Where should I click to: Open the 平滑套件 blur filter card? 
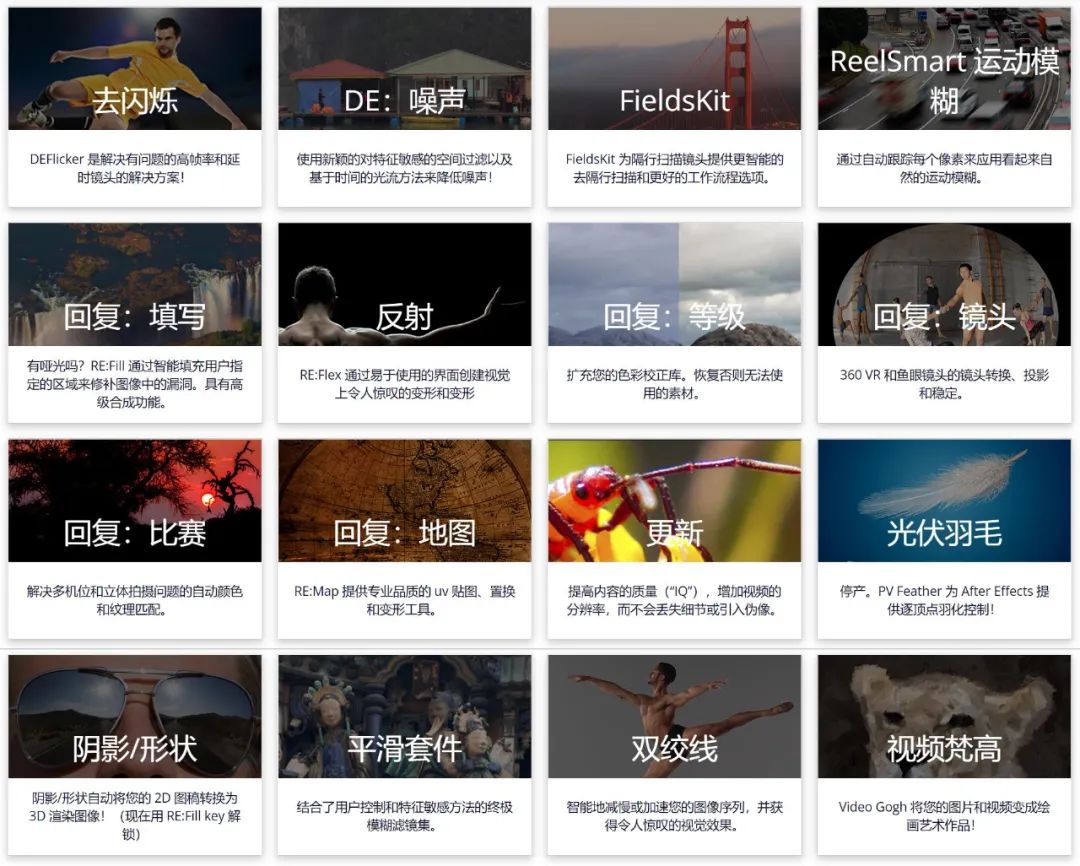point(404,748)
